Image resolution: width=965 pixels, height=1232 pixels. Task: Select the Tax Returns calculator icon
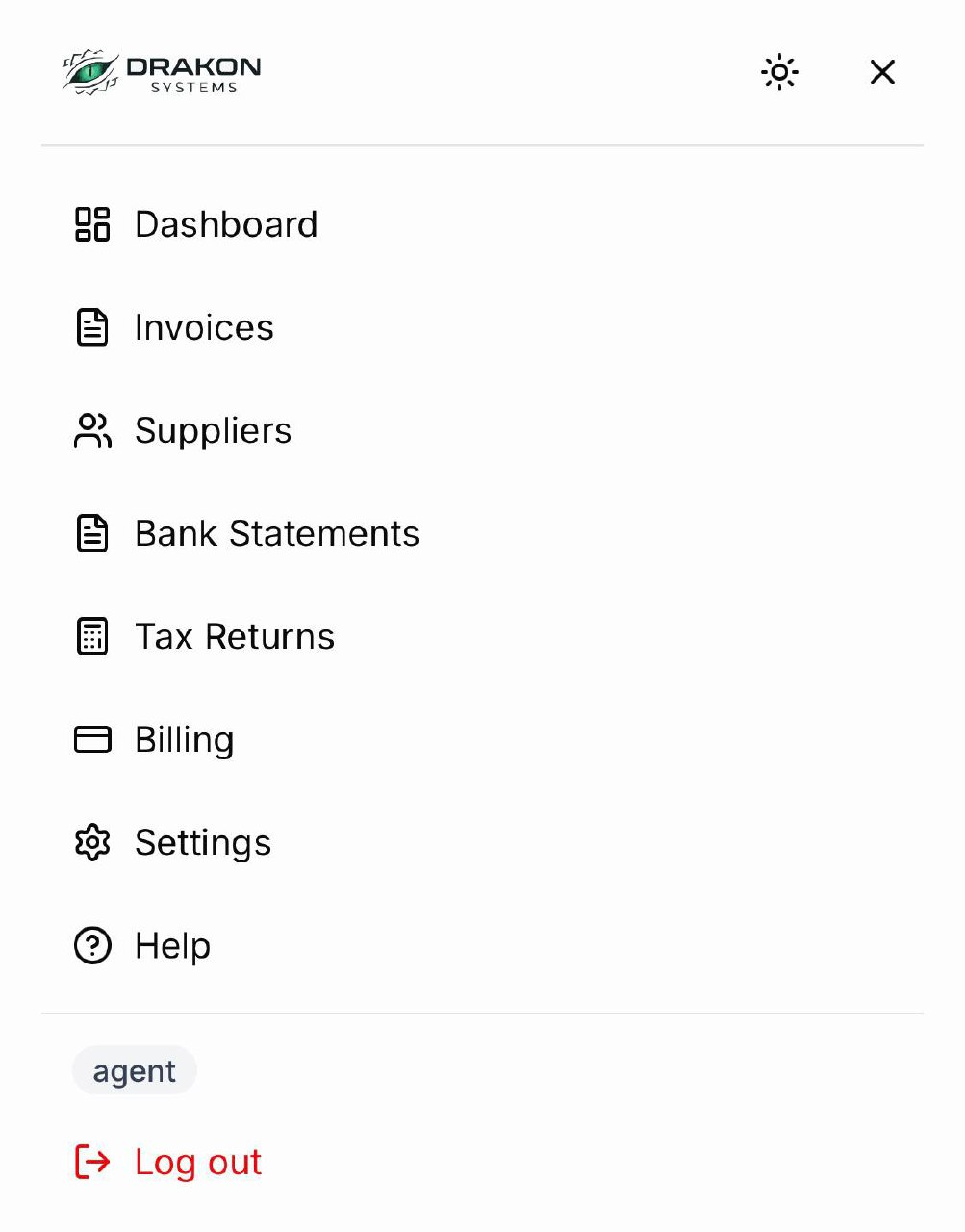91,636
